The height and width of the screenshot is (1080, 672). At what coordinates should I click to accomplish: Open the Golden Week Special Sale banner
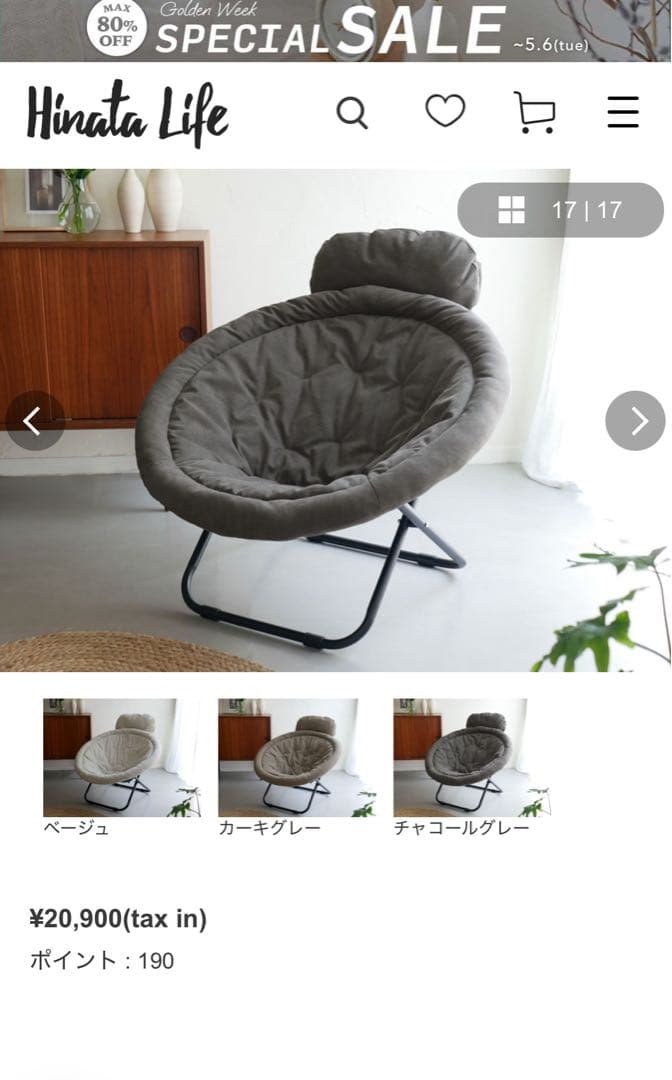[336, 30]
